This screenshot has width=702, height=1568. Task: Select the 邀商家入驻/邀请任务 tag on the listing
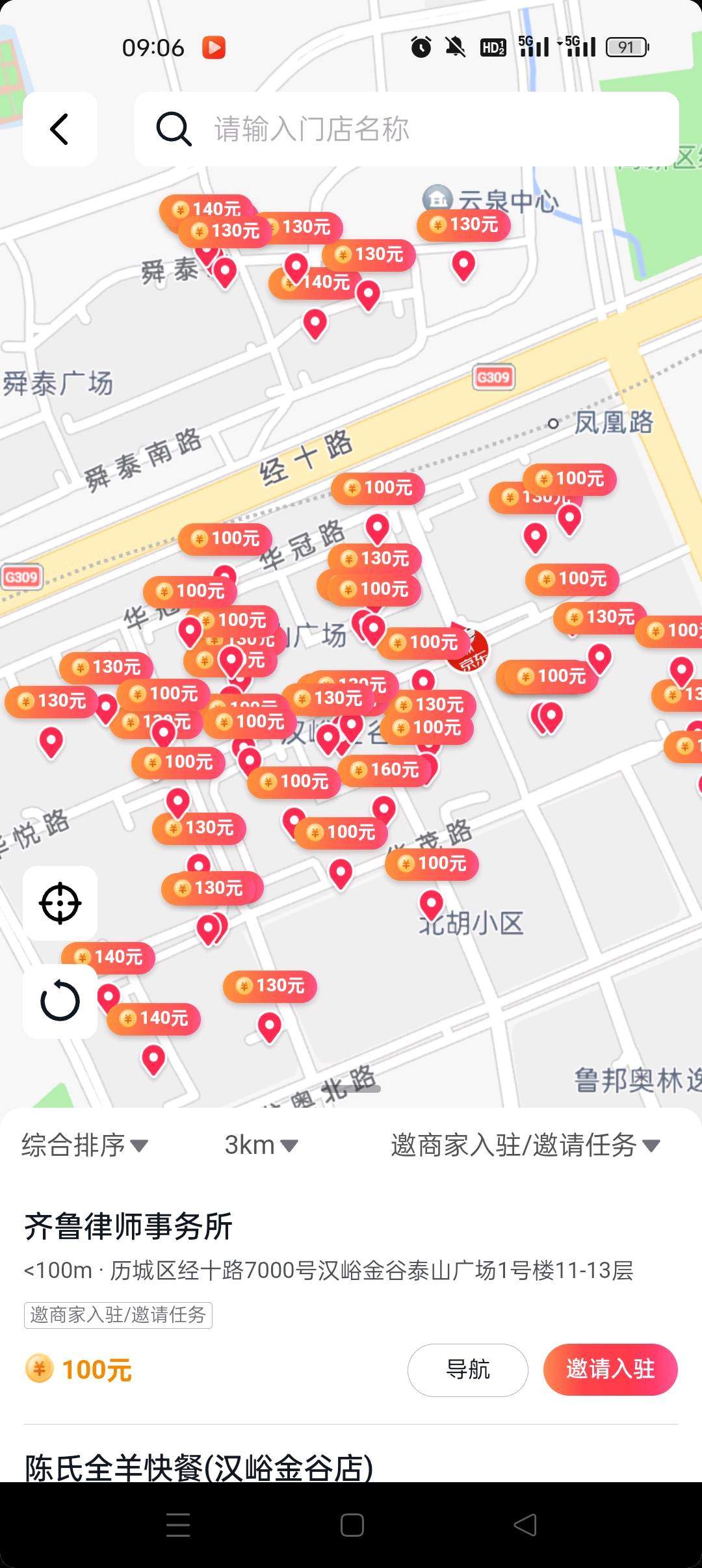118,1315
